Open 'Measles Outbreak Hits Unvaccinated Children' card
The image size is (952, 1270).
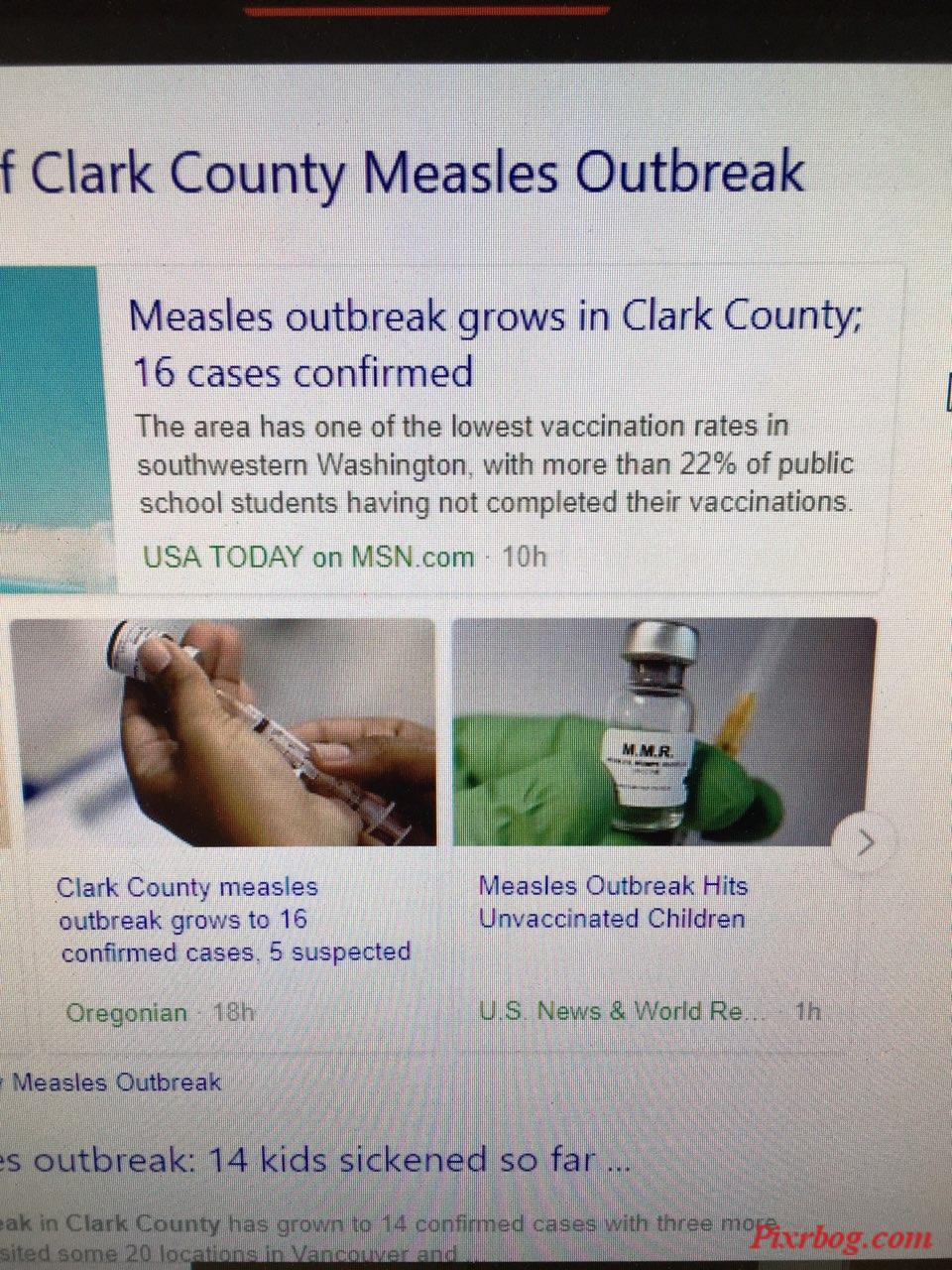click(x=613, y=901)
